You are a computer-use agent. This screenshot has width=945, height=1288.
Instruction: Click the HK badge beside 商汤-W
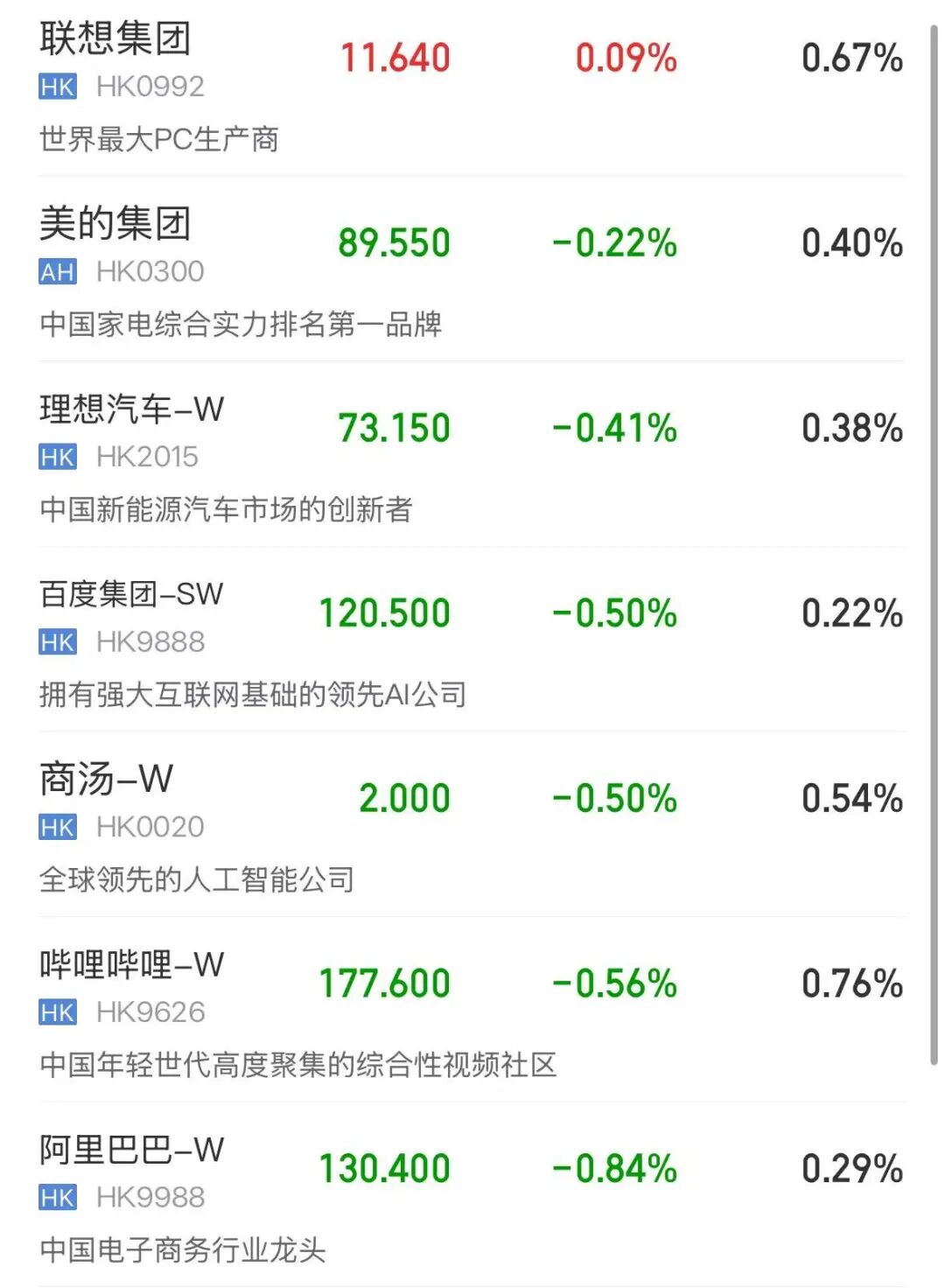click(56, 825)
